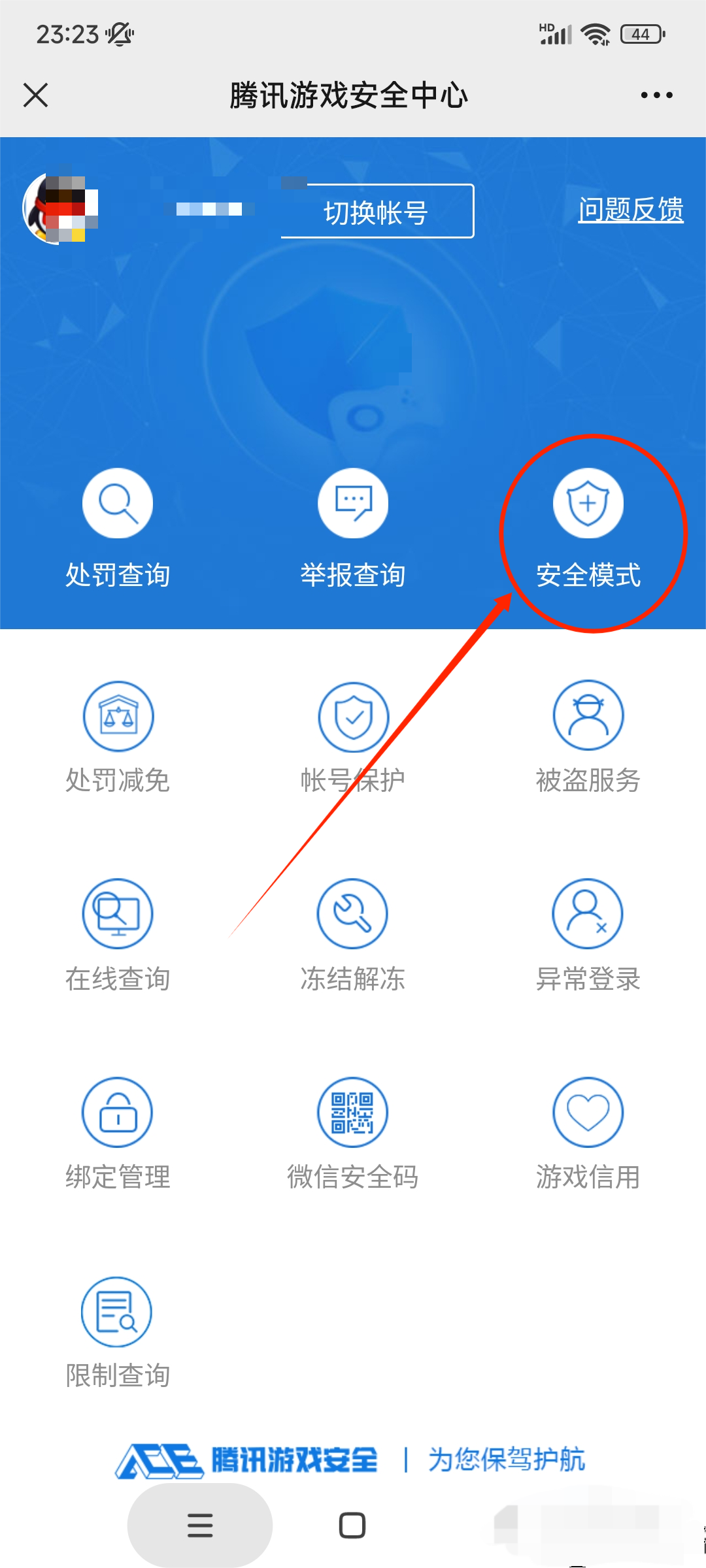Open 被盗服务 person icon
706x1568 pixels.
click(587, 715)
